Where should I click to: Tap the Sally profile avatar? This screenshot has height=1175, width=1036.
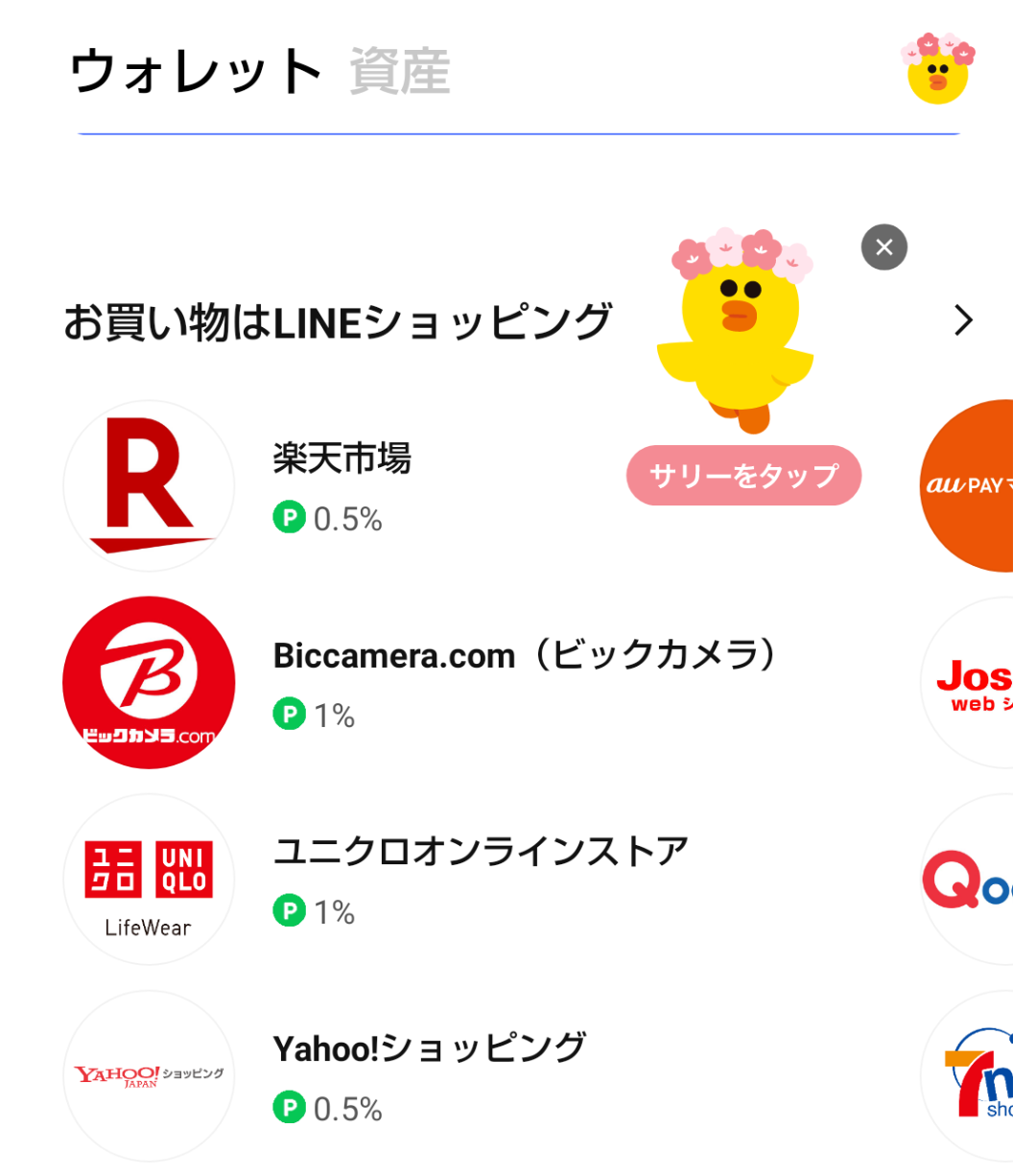click(x=937, y=72)
